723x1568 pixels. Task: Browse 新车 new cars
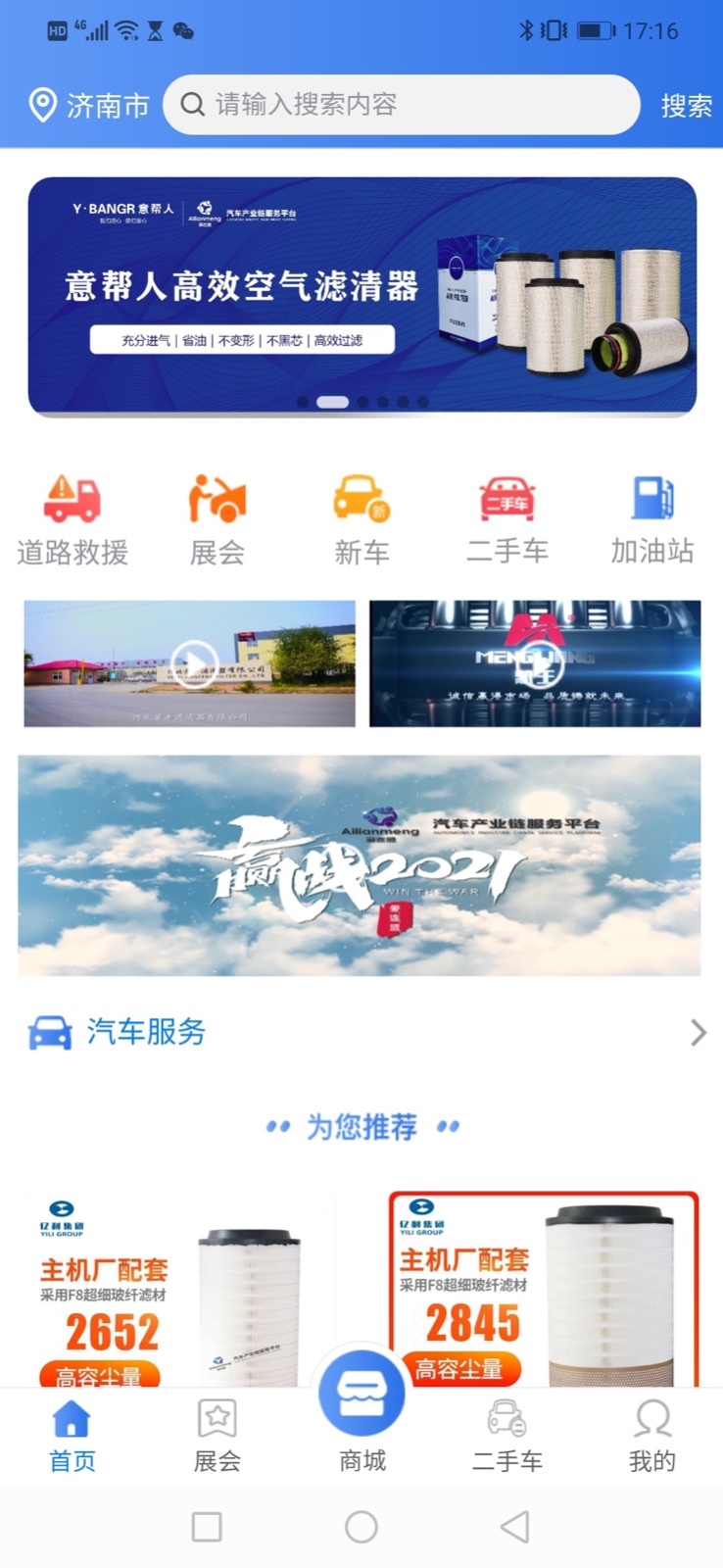click(x=361, y=519)
